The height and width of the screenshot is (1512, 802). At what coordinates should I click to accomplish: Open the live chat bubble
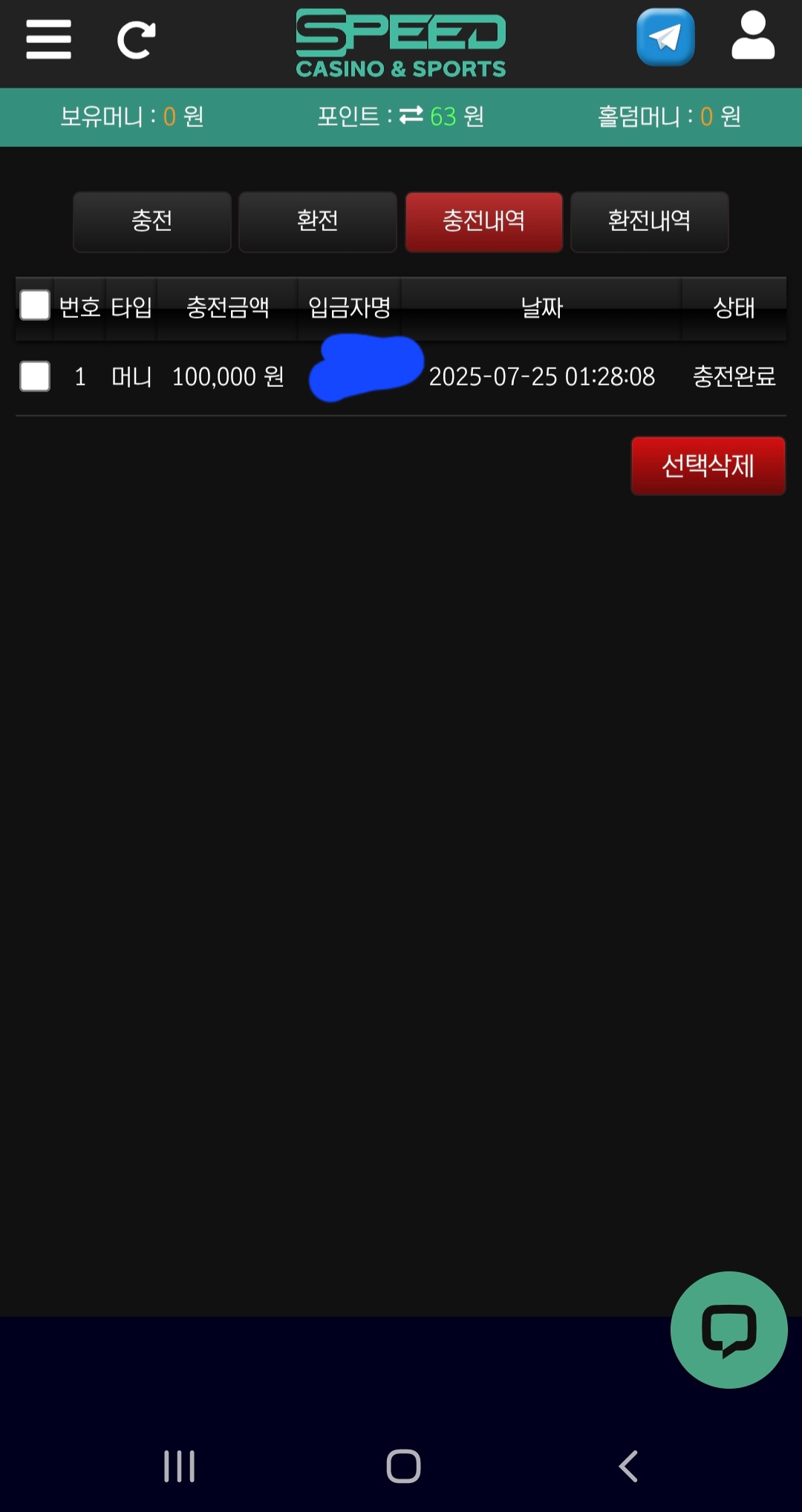pos(728,1329)
